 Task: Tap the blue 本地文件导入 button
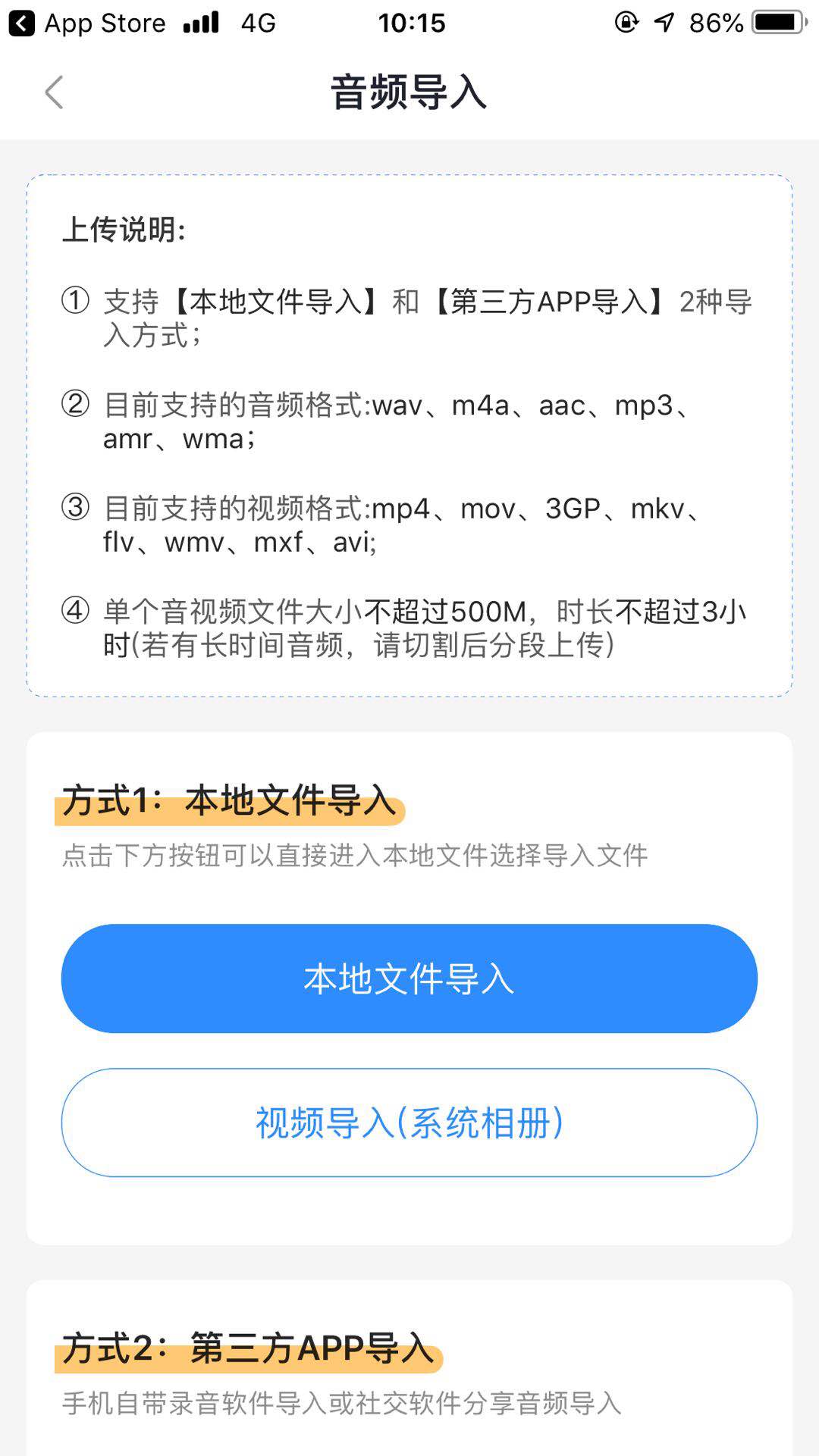tap(409, 978)
